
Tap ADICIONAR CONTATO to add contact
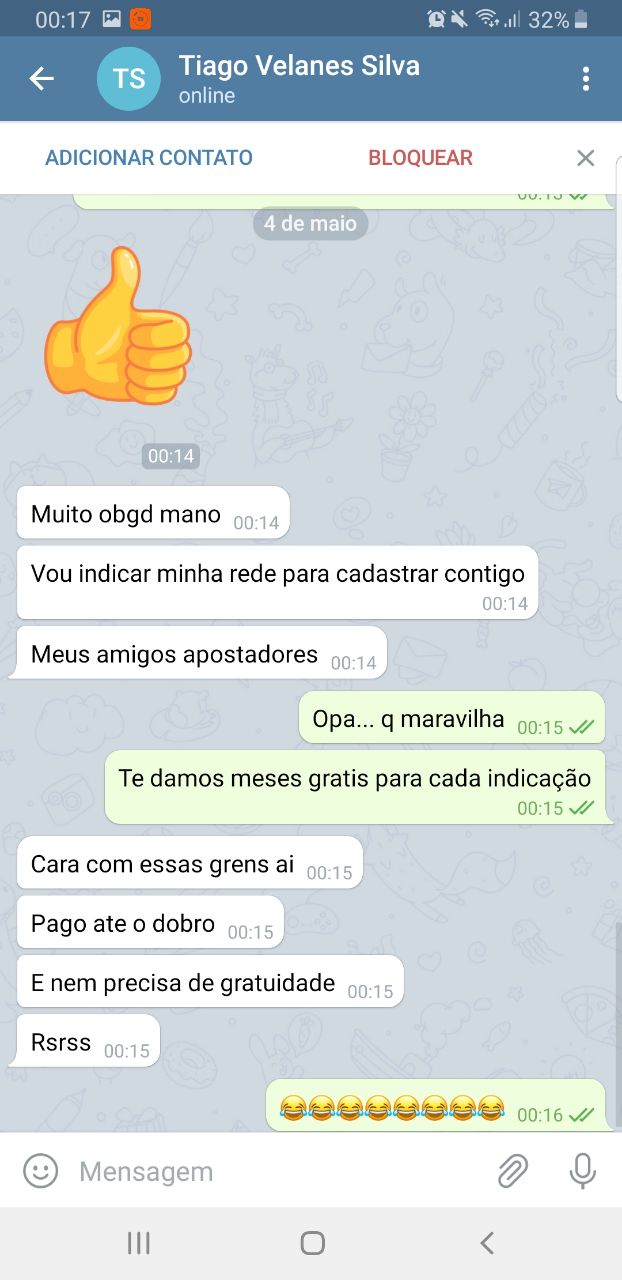click(149, 158)
